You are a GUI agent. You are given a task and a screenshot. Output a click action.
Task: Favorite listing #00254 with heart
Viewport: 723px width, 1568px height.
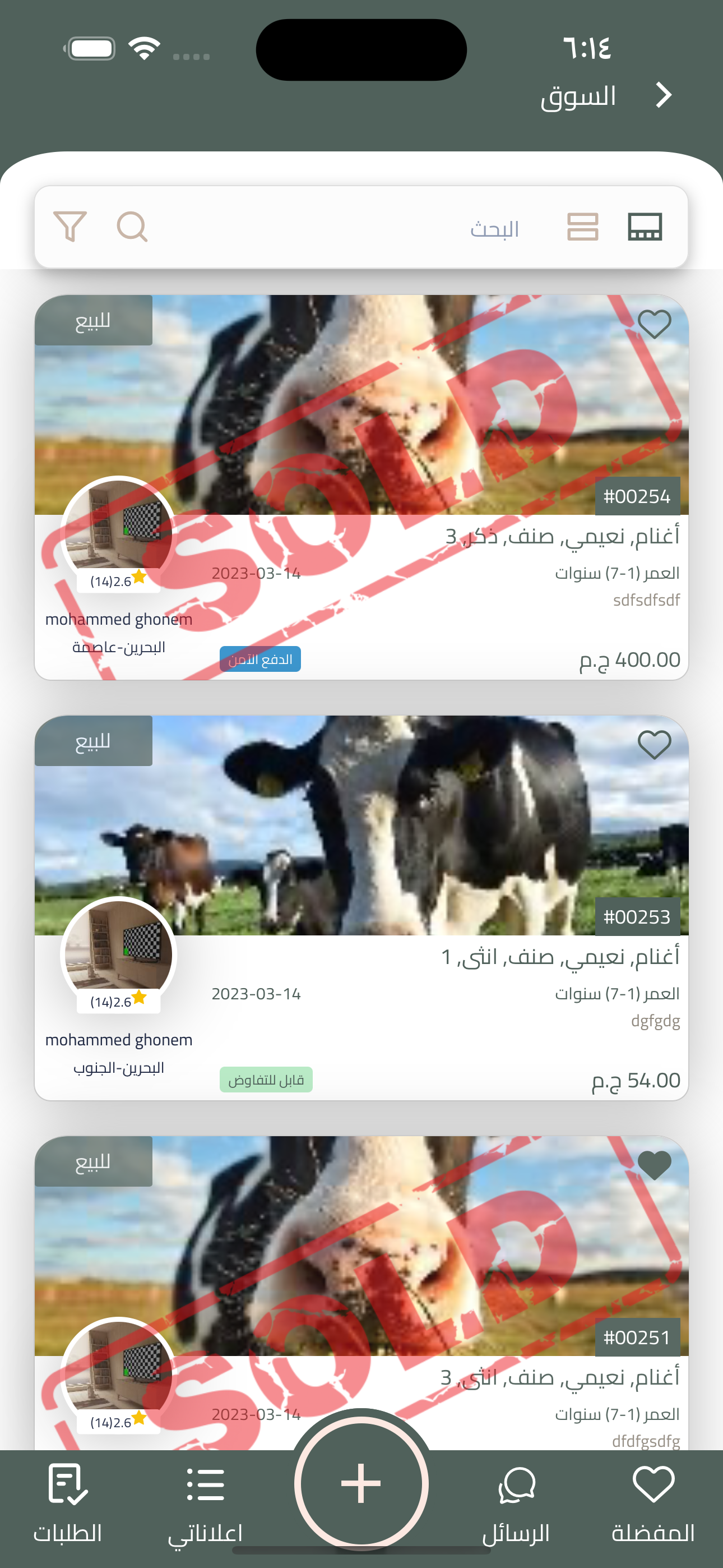click(654, 324)
